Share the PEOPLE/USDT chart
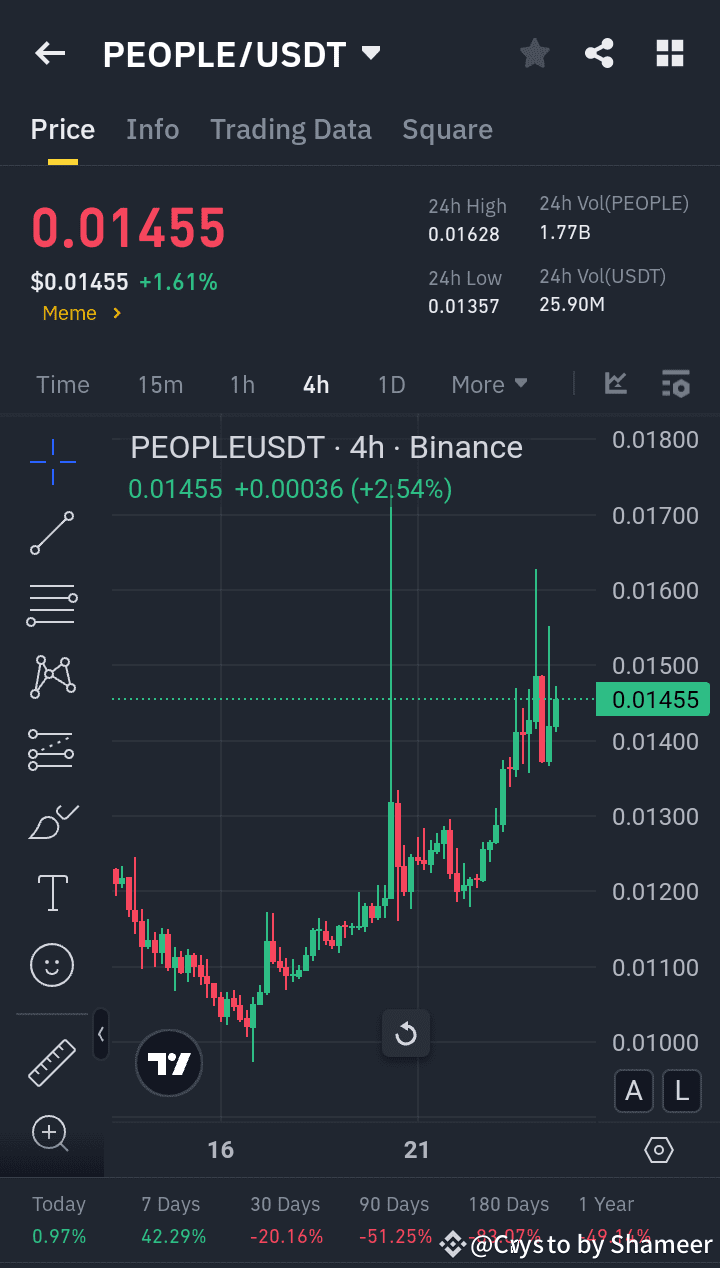This screenshot has width=720, height=1268. coord(599,53)
